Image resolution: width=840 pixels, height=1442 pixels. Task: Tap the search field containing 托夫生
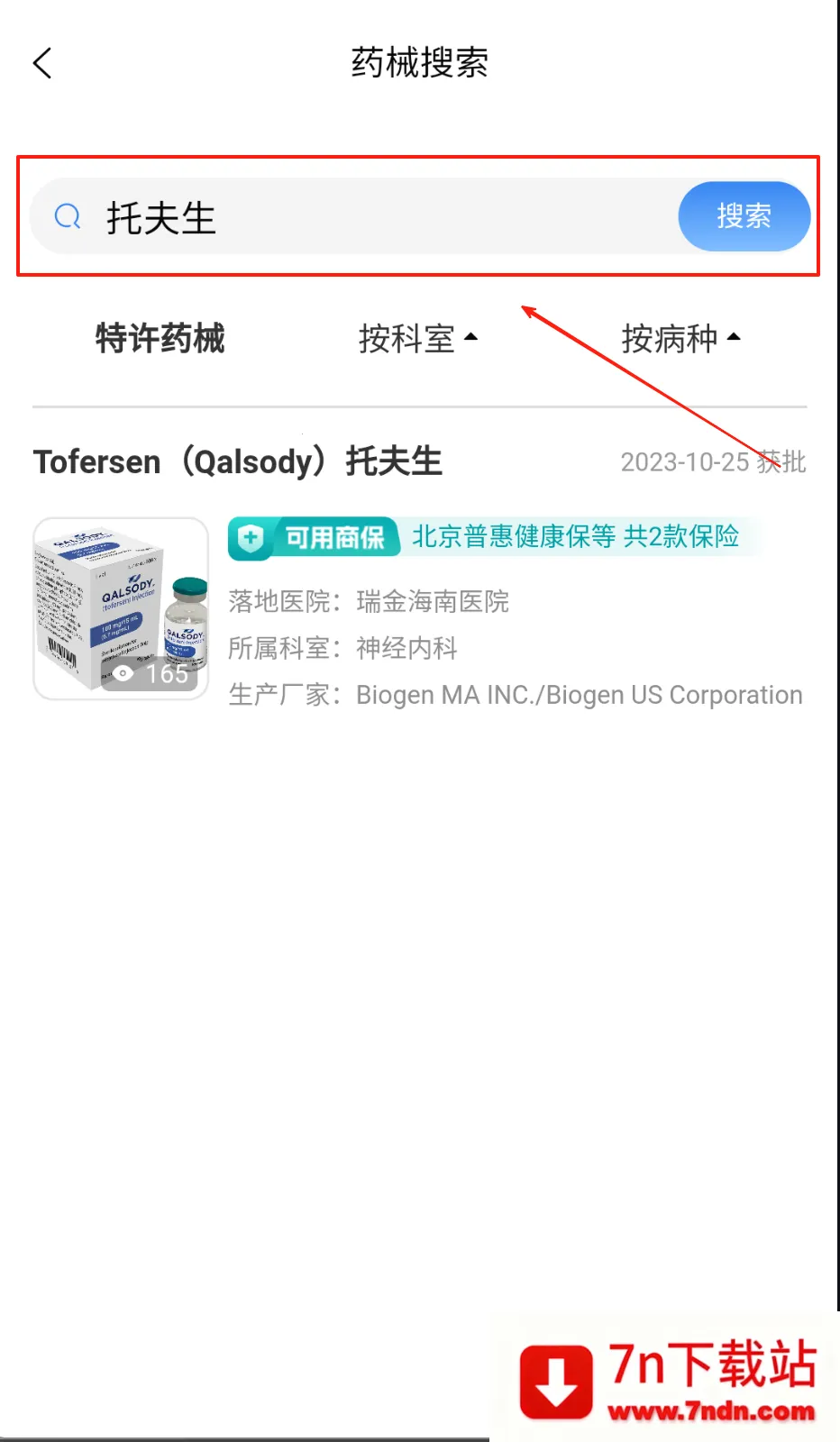tap(379, 217)
